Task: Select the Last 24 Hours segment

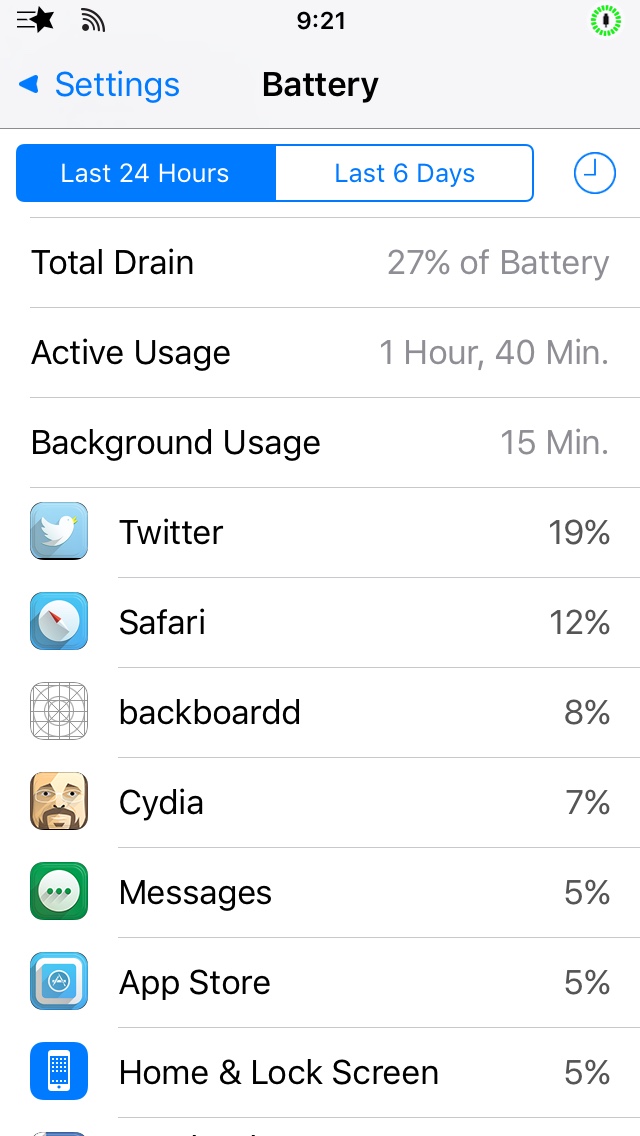Action: tap(145, 174)
